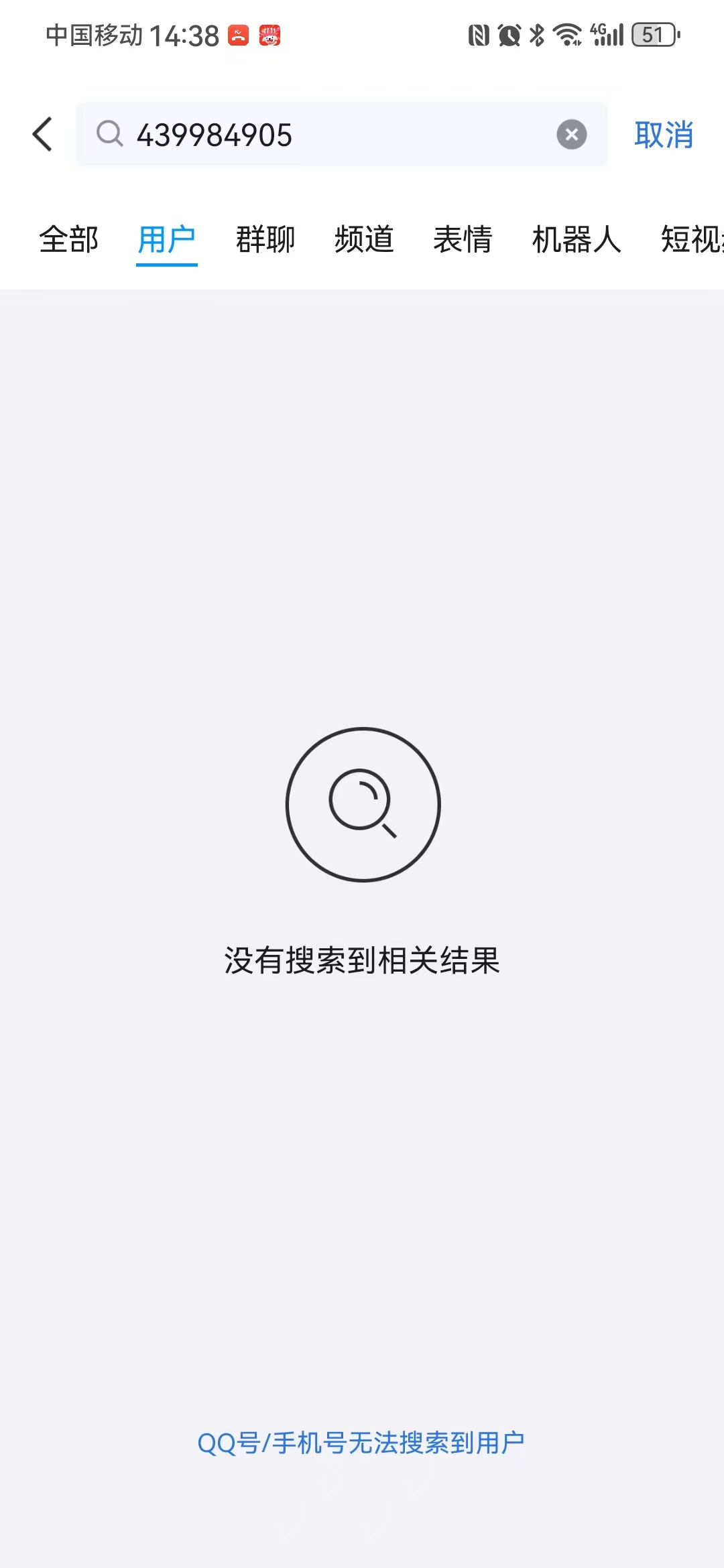This screenshot has width=724, height=1568.
Task: Cancel the search with 取消
Action: click(x=663, y=135)
